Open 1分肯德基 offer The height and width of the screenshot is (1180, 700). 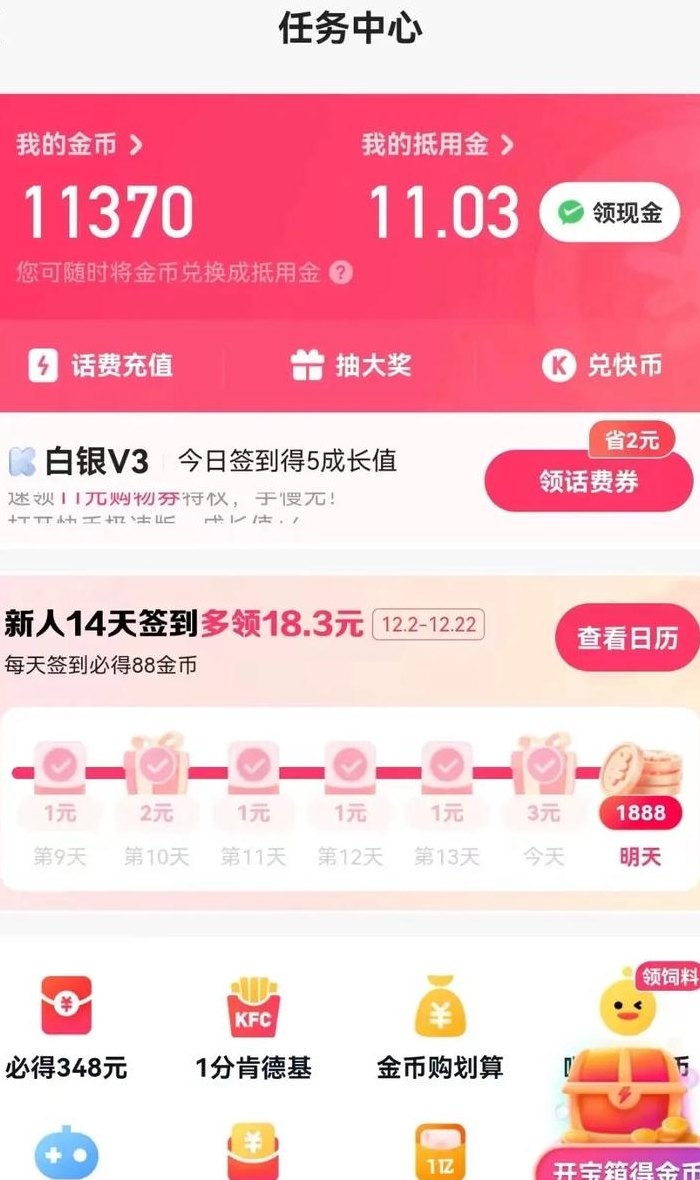pyautogui.click(x=254, y=1029)
